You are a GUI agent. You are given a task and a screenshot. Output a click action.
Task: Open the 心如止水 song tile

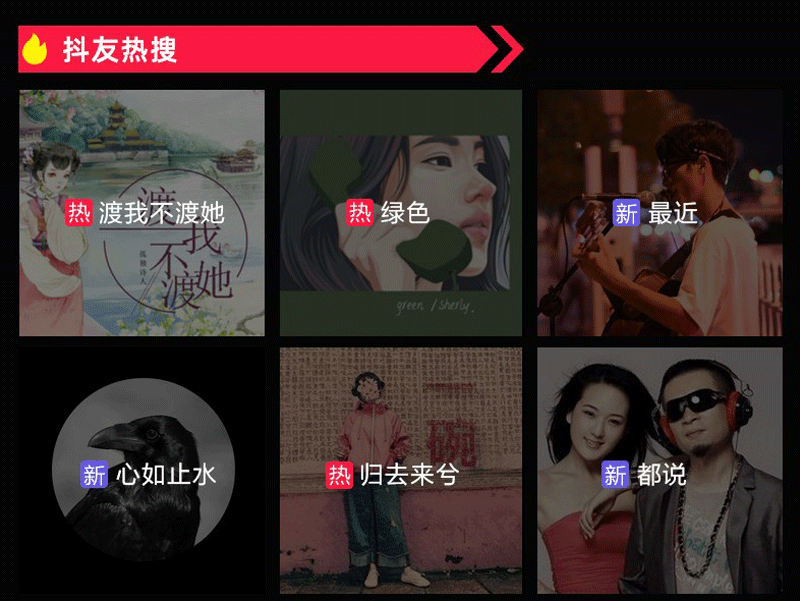coord(142,474)
